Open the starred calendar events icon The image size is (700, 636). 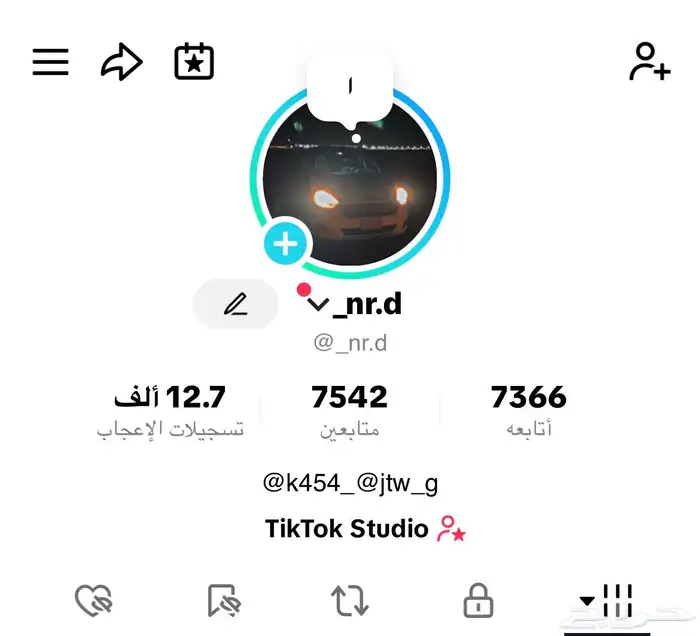point(194,62)
